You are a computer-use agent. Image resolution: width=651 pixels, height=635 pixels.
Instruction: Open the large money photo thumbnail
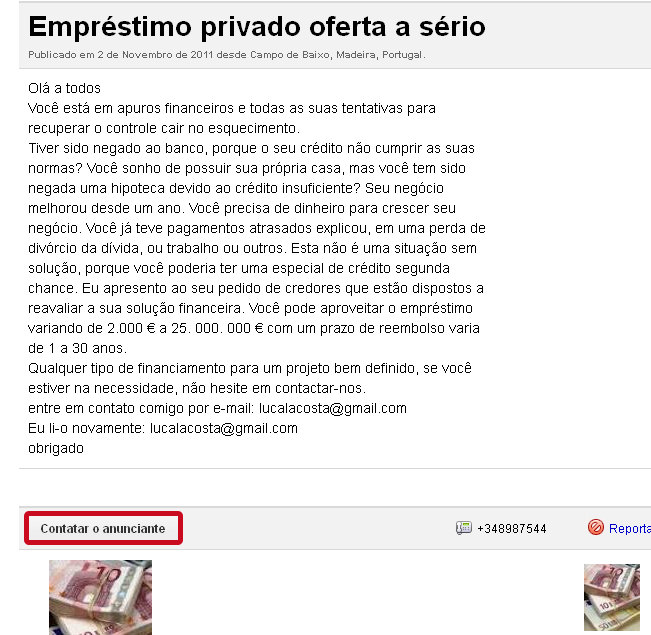[x=100, y=597]
